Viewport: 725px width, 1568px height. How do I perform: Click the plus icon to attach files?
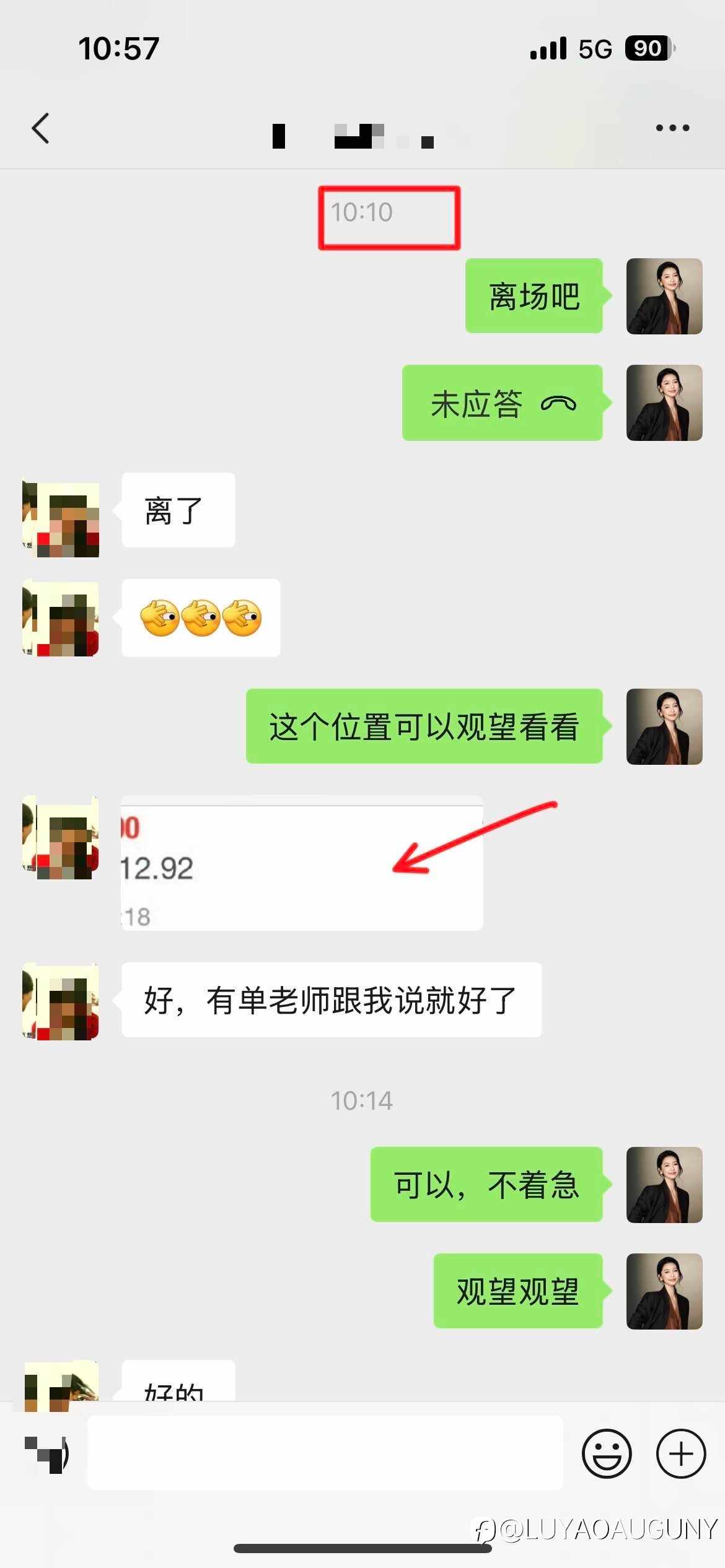[680, 1452]
